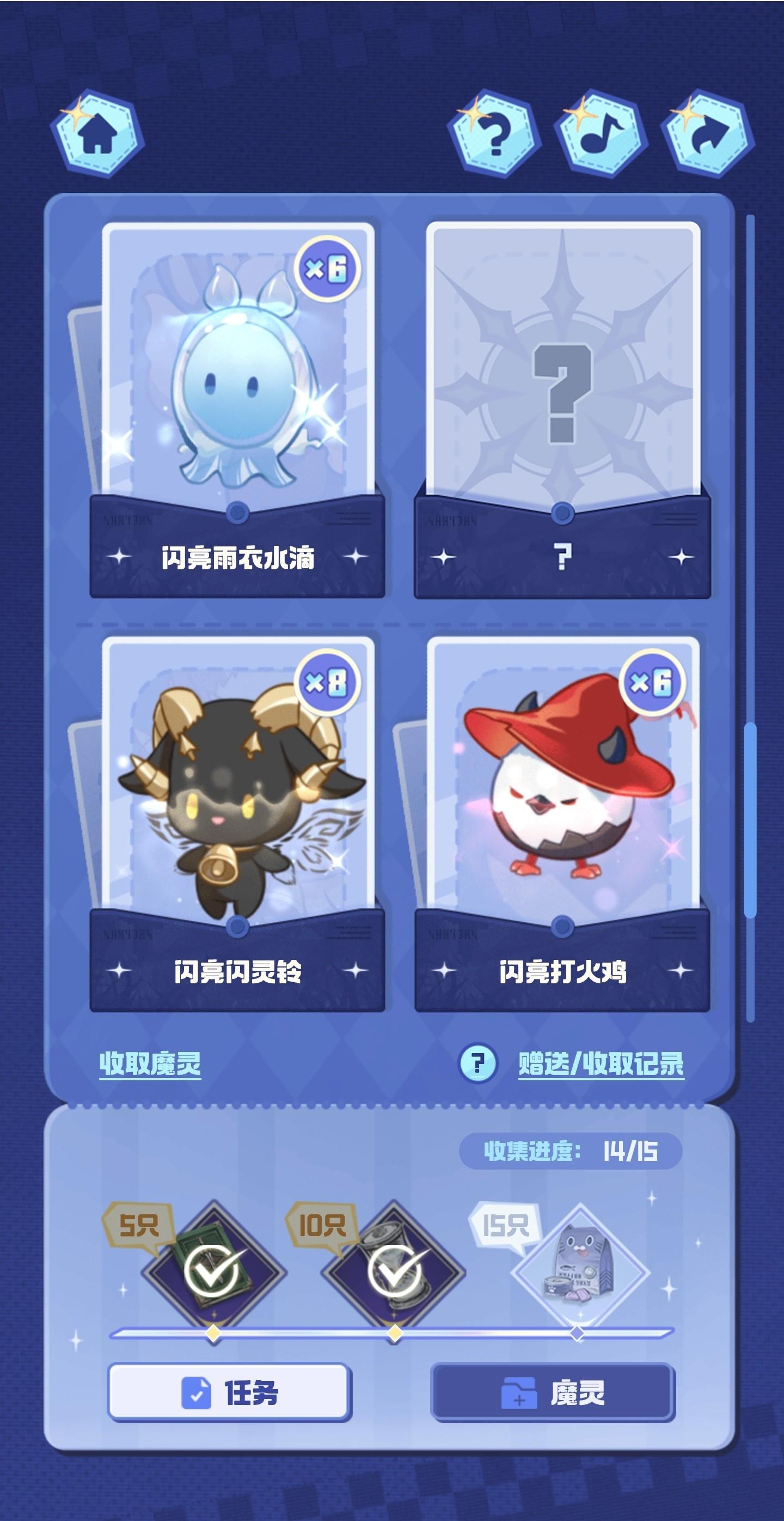This screenshot has width=784, height=1521.
Task: Open the 闪亮雨衣水滴 card
Action: [238, 407]
